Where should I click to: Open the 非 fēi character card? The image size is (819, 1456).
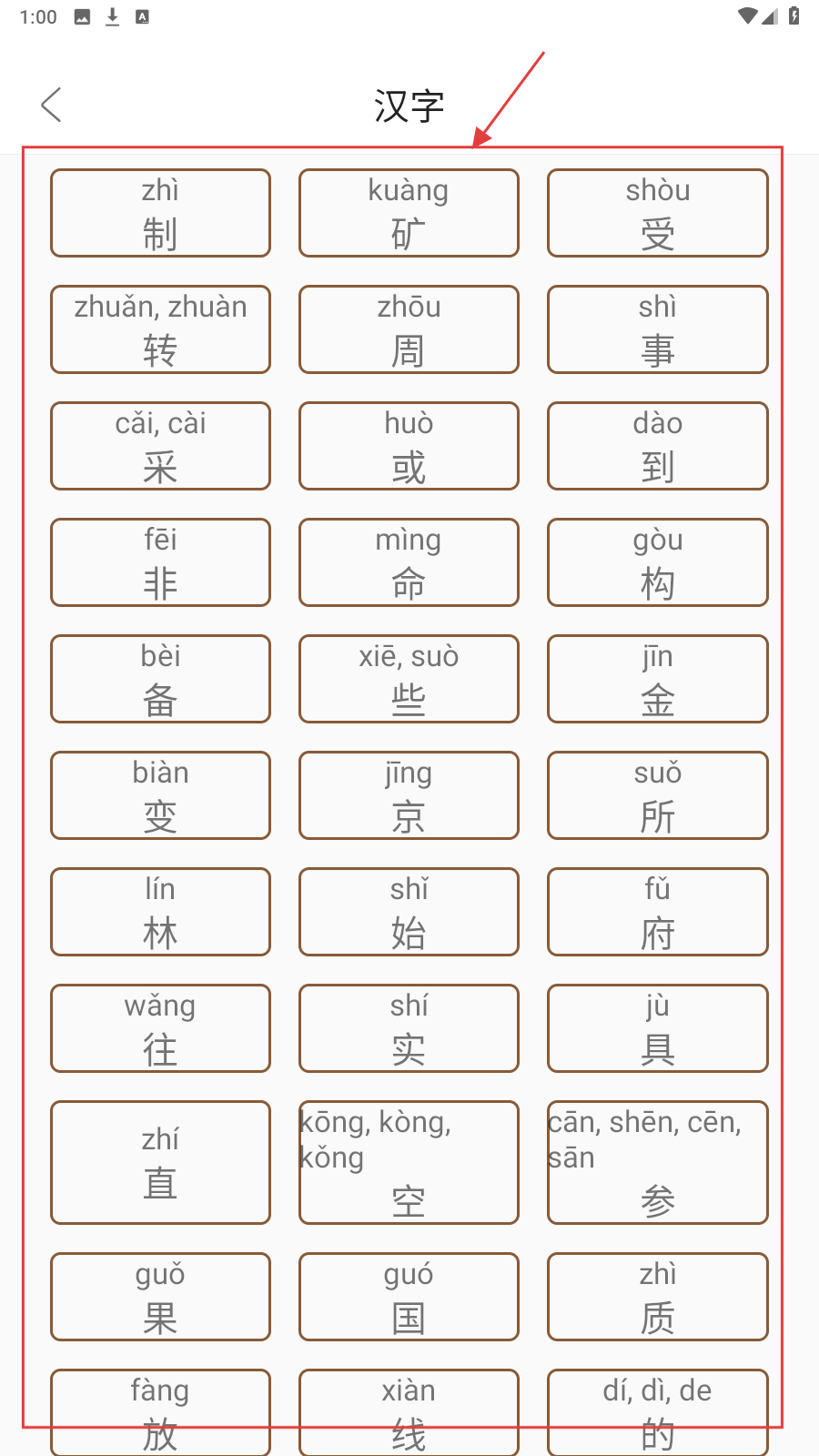coord(160,562)
